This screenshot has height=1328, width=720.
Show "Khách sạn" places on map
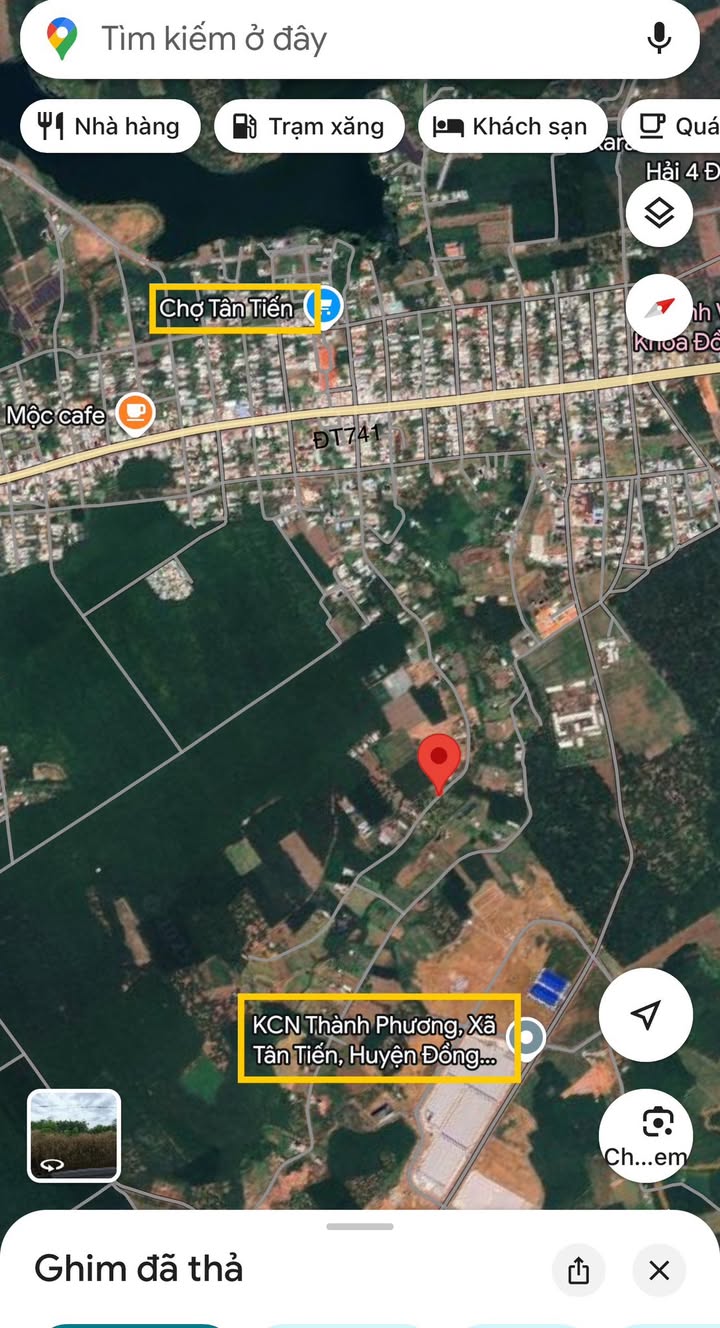click(512, 127)
